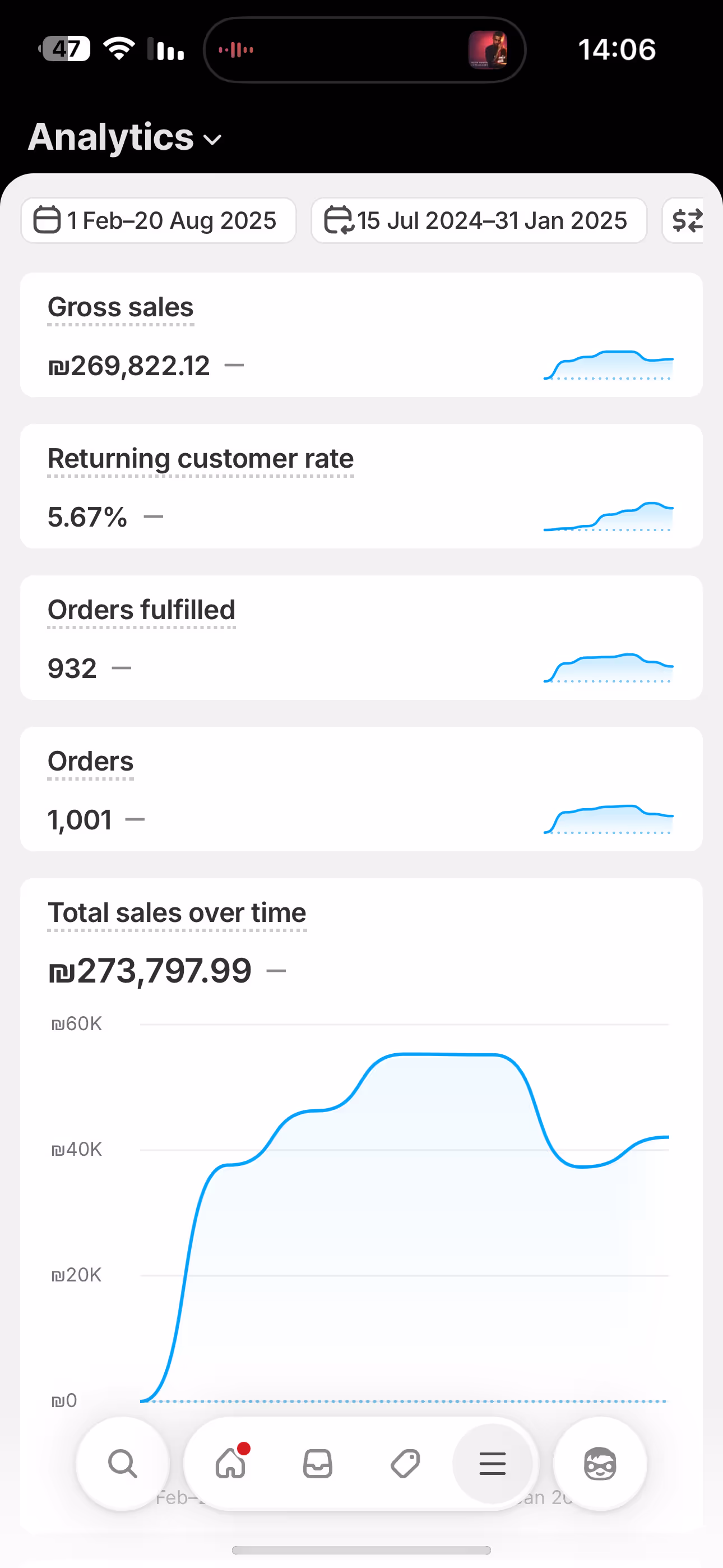Viewport: 723px width, 1568px height.
Task: Tap the search magnifier button
Action: tap(122, 1463)
